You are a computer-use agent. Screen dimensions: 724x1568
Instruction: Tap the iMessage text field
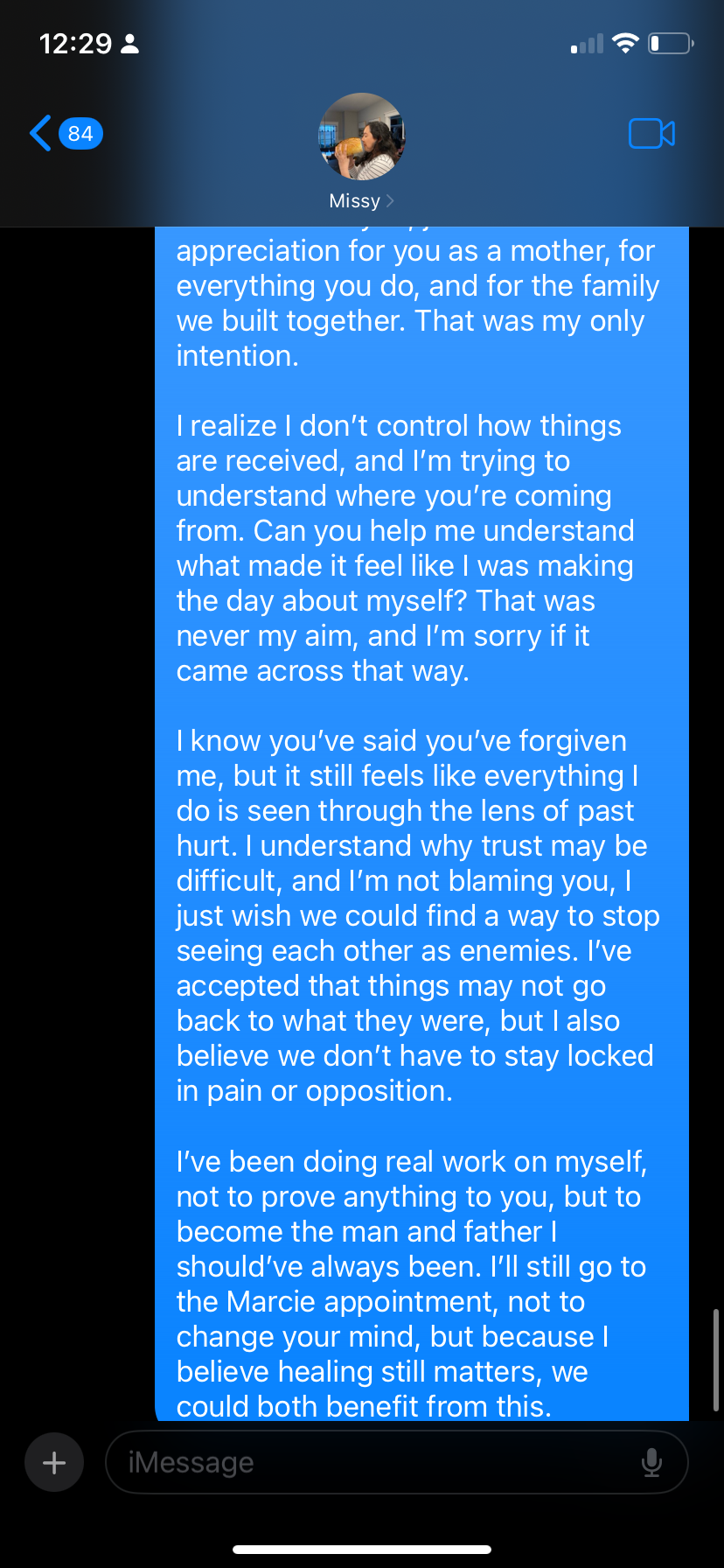(376, 1462)
